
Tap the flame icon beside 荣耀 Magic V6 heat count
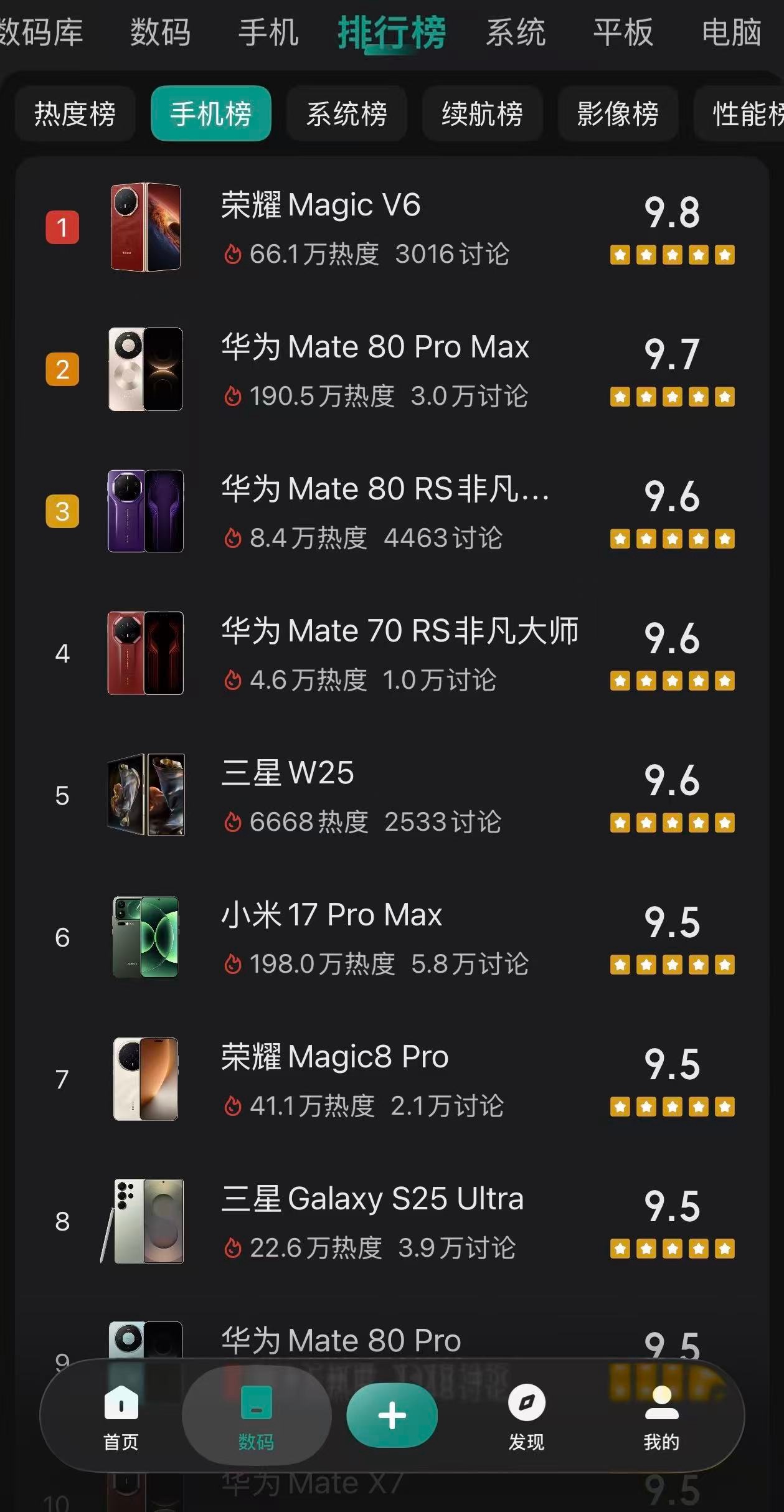point(232,254)
